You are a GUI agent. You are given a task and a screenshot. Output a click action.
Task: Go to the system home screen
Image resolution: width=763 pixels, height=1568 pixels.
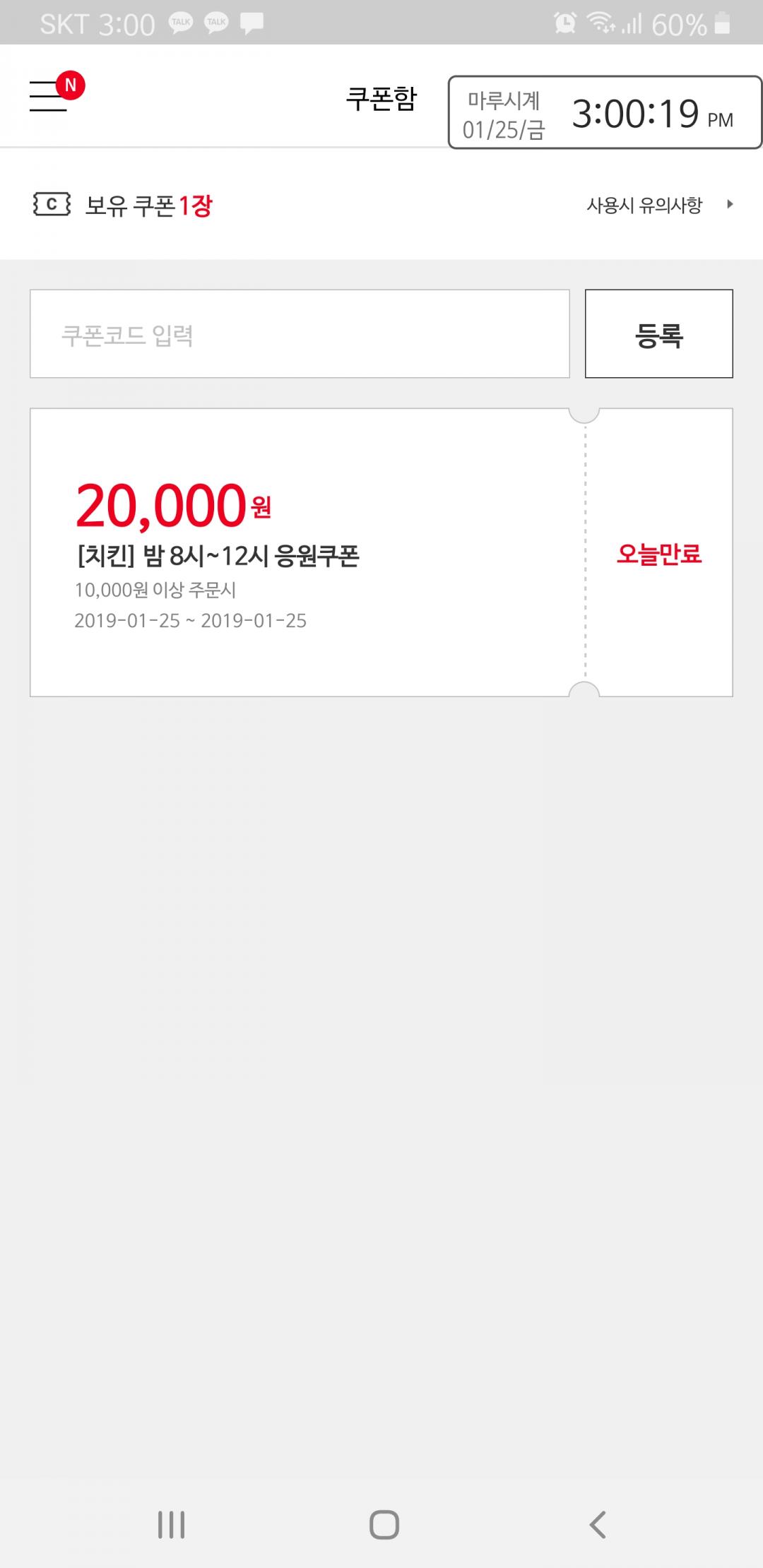pyautogui.click(x=384, y=1524)
